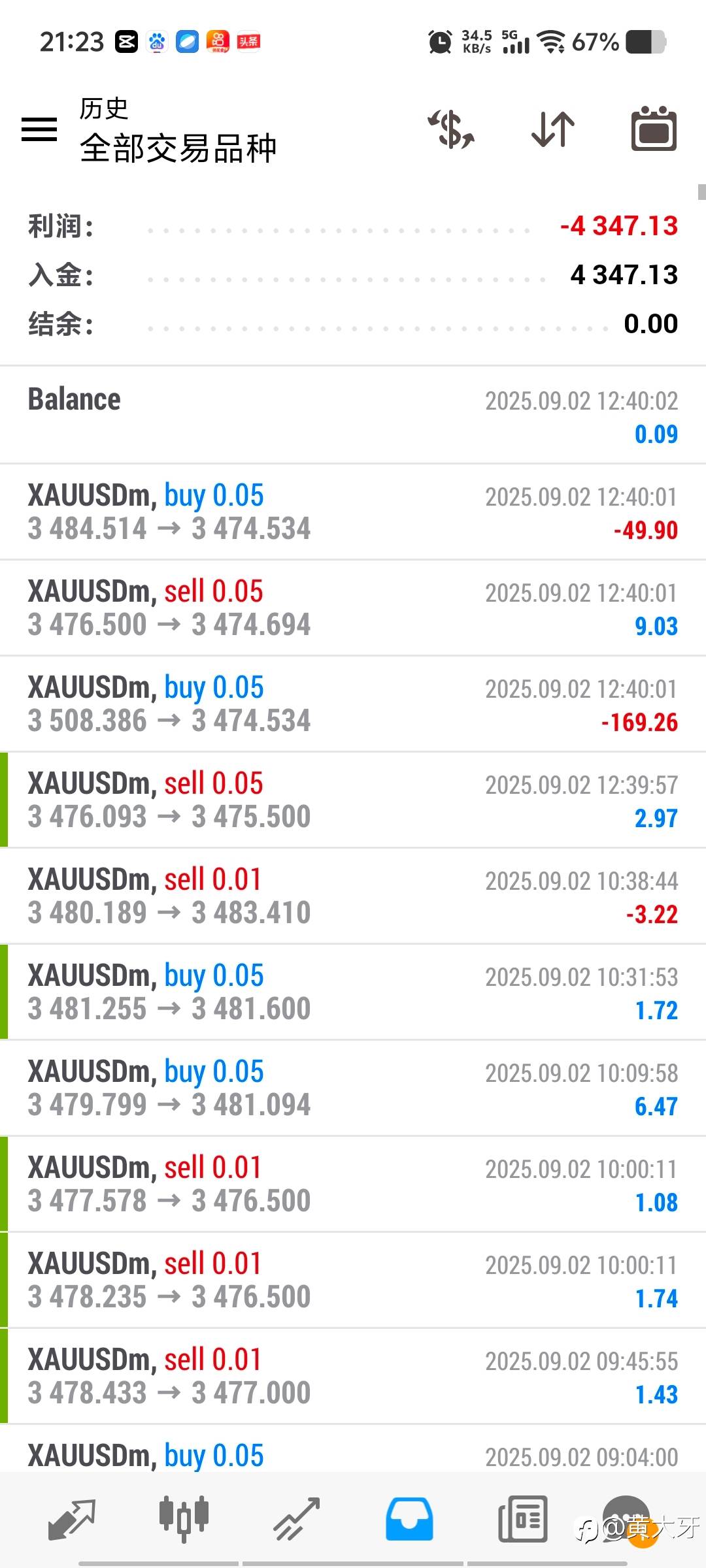Expand the sell trade with 2.97 profit
Screen dimensions: 706x1568
(x=353, y=800)
